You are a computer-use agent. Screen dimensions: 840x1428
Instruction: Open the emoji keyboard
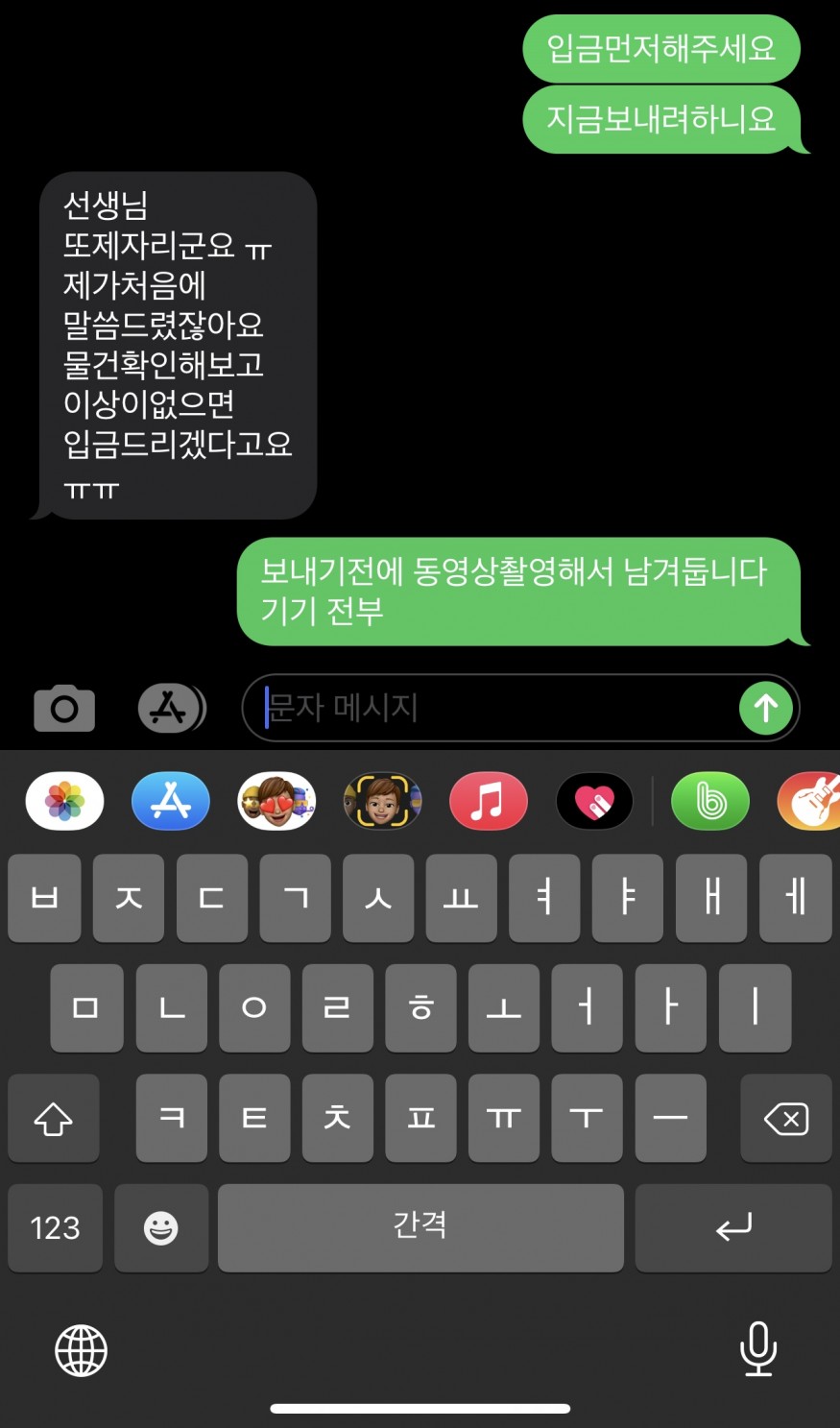(x=160, y=1228)
